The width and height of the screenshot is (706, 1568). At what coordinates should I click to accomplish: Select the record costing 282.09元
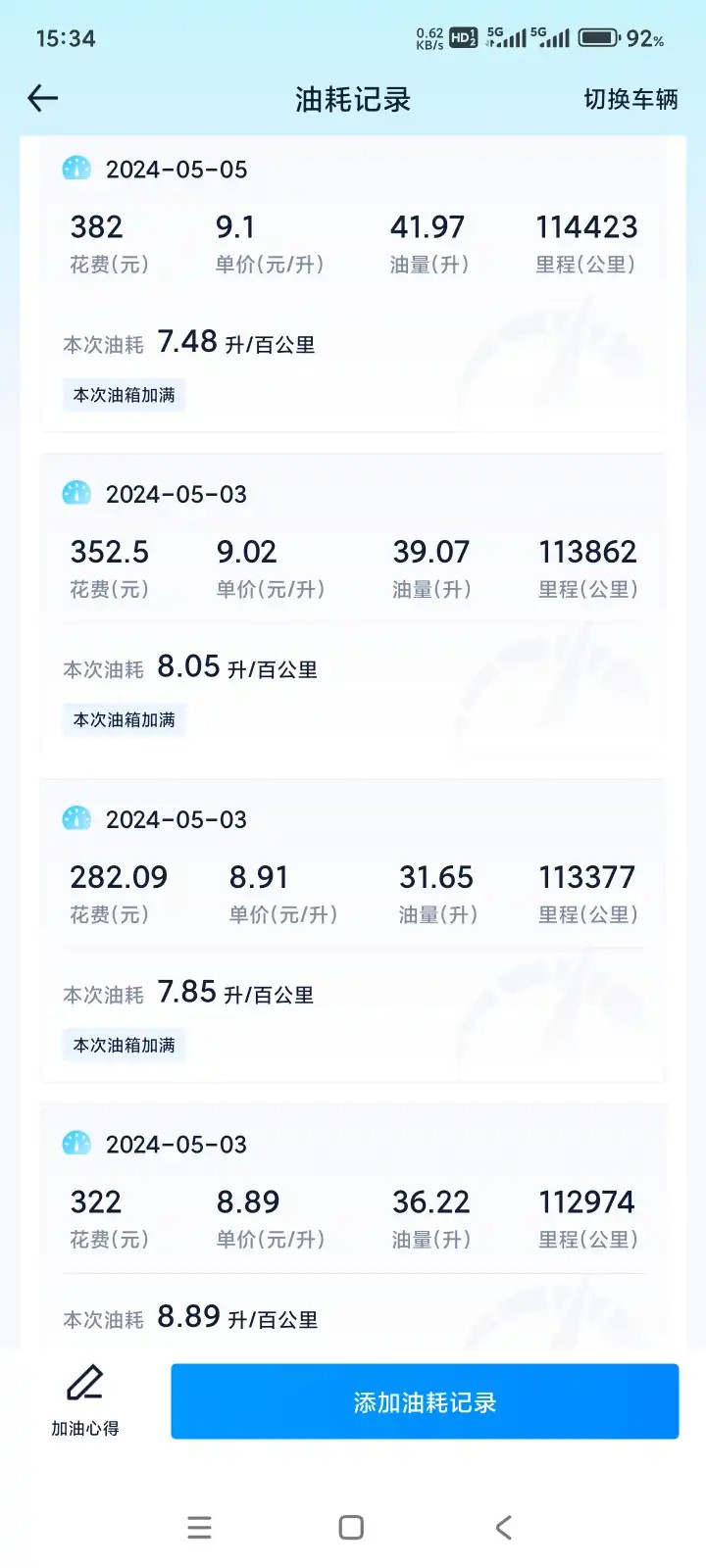(351, 931)
